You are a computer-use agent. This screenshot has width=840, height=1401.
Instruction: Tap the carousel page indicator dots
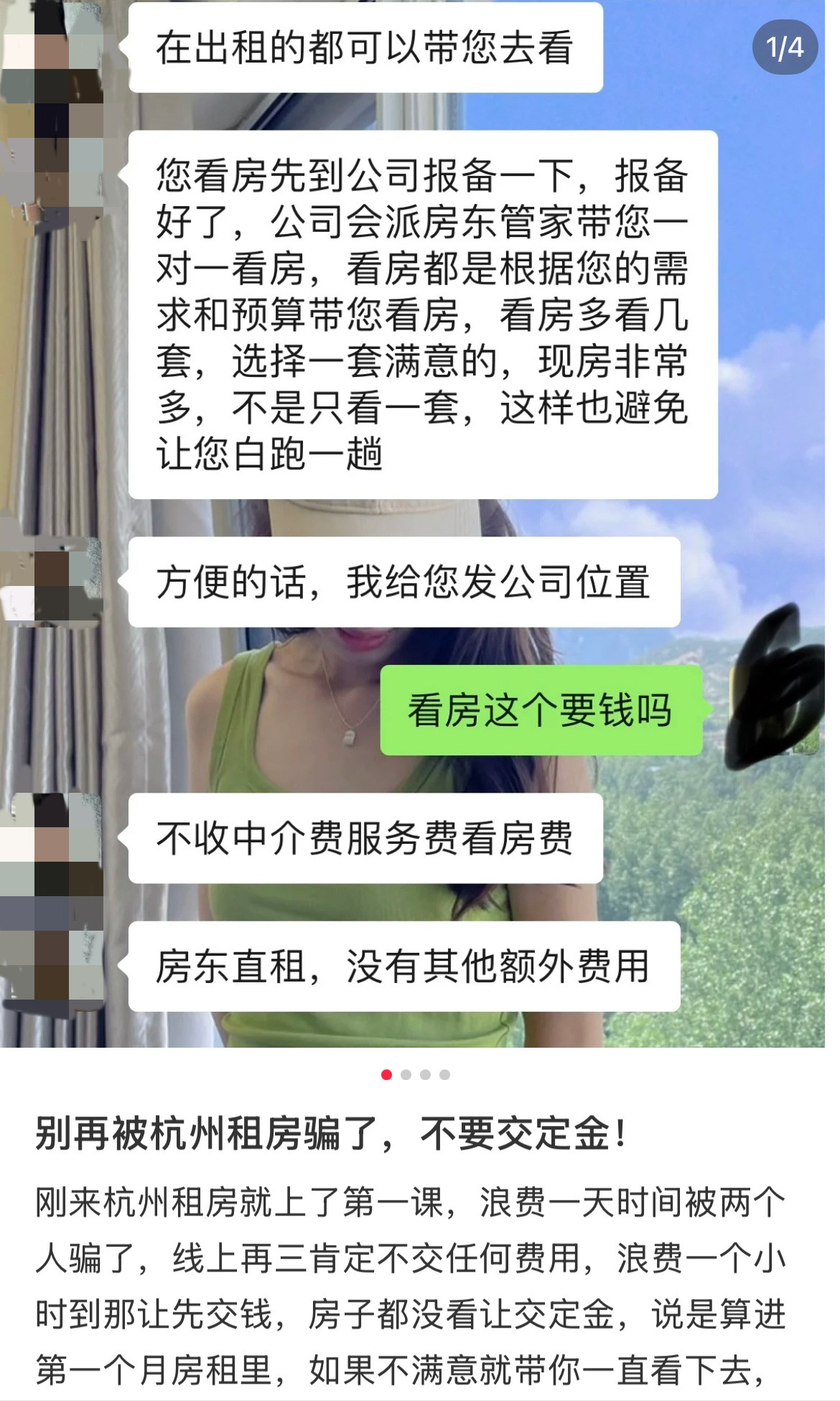click(416, 1075)
